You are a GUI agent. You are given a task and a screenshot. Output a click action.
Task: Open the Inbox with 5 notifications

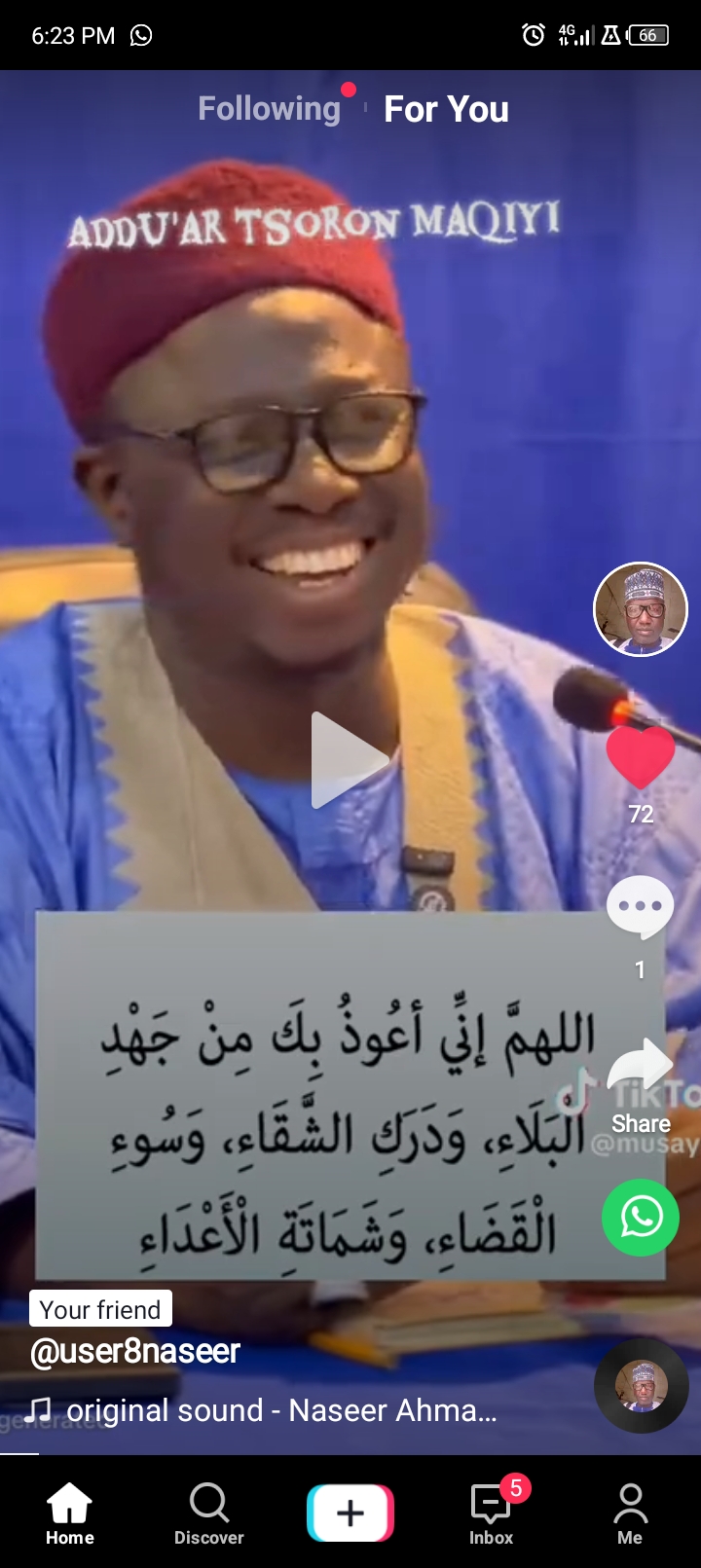tap(491, 1513)
